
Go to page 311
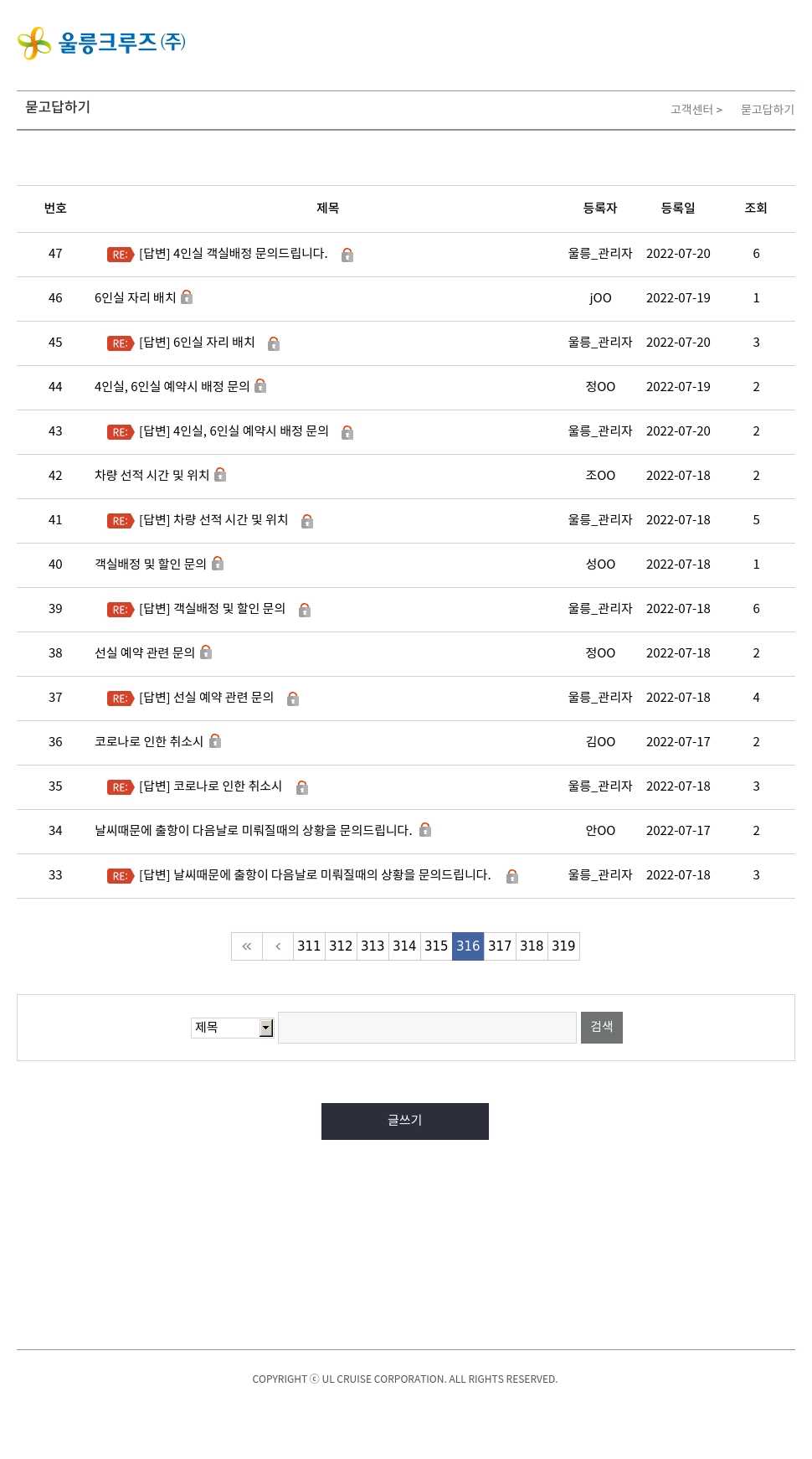(x=309, y=946)
